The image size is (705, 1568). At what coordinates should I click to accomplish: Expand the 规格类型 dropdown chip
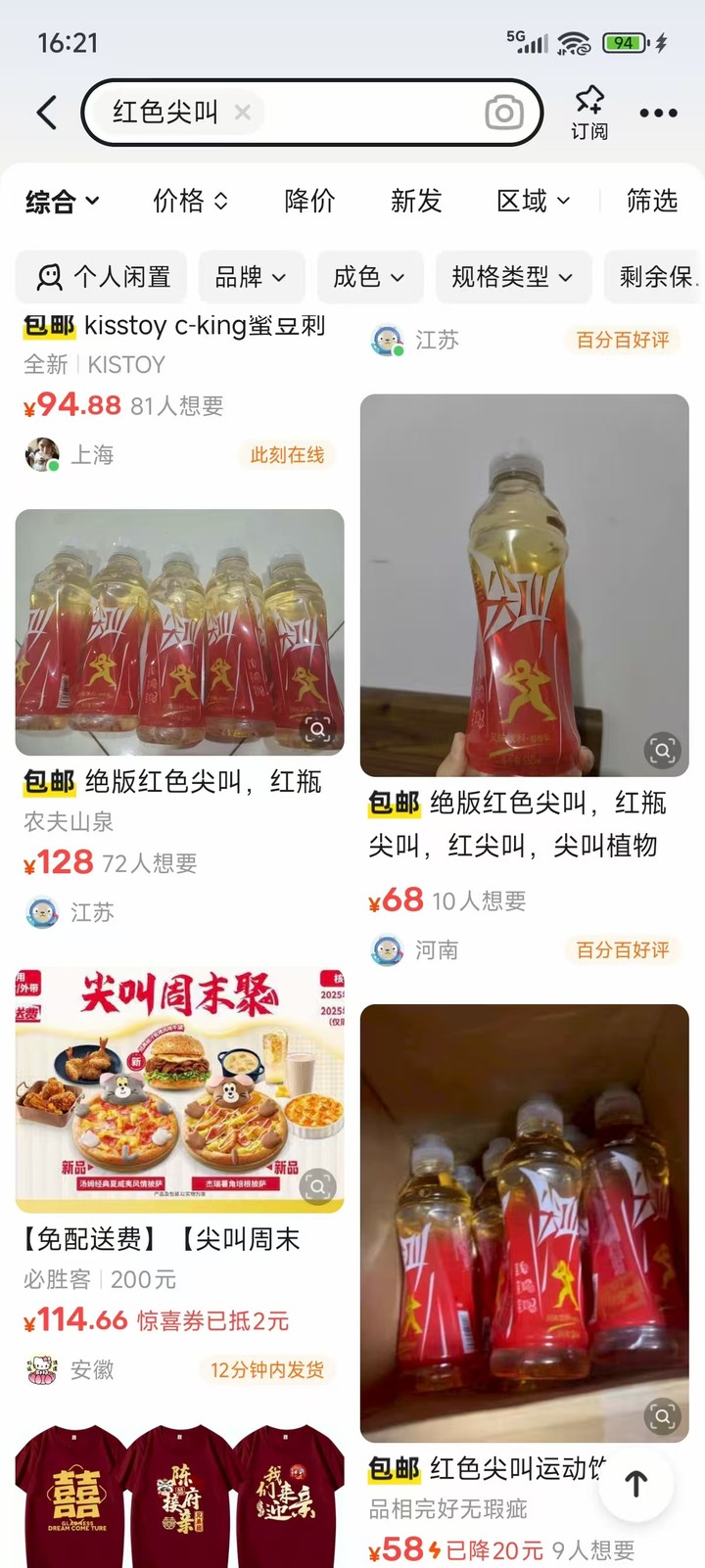[513, 277]
